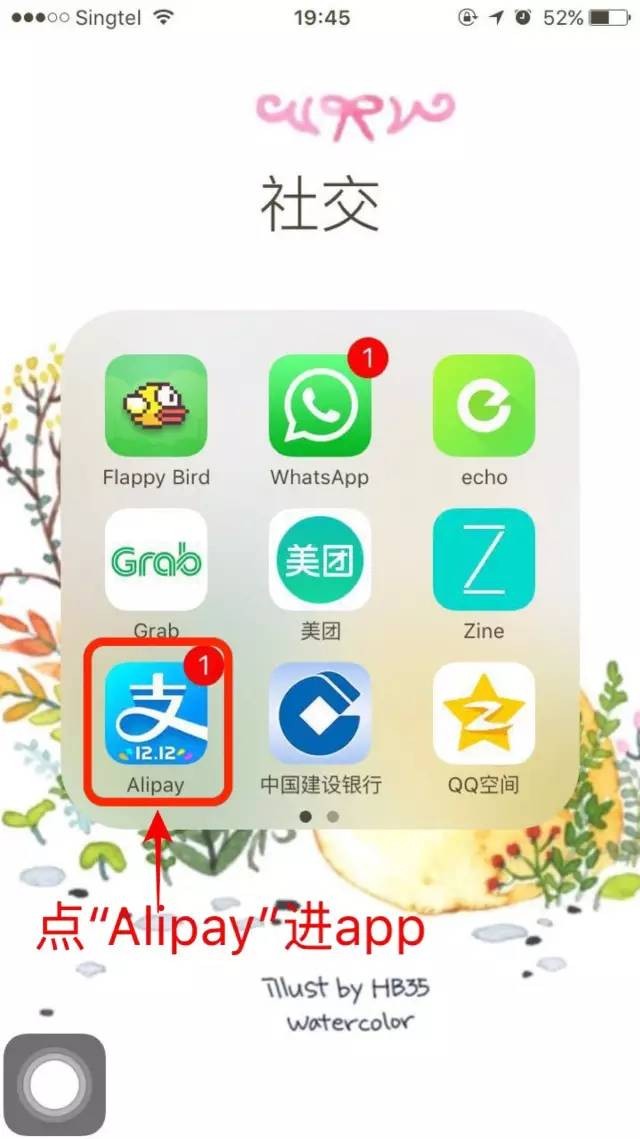
Task: Launch the QQ空间 app
Action: [x=484, y=714]
